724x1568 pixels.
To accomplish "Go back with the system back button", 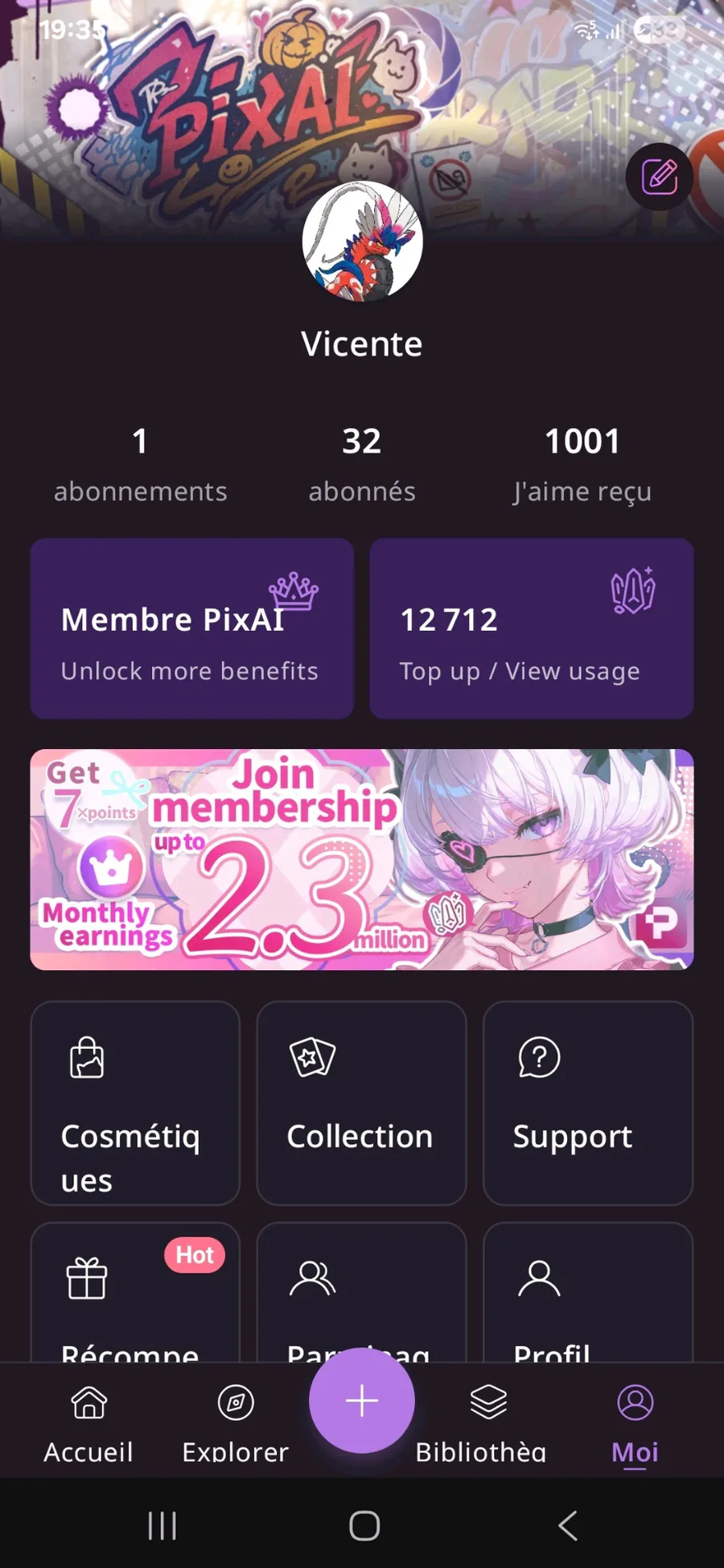I will point(568,1525).
